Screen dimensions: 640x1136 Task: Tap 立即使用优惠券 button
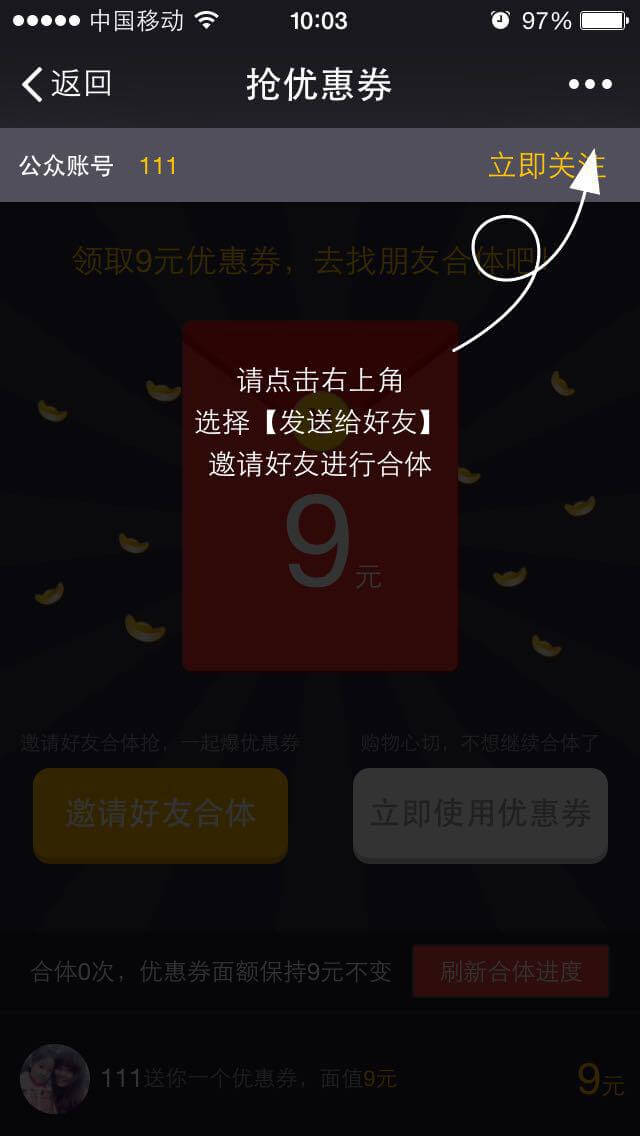tap(480, 813)
